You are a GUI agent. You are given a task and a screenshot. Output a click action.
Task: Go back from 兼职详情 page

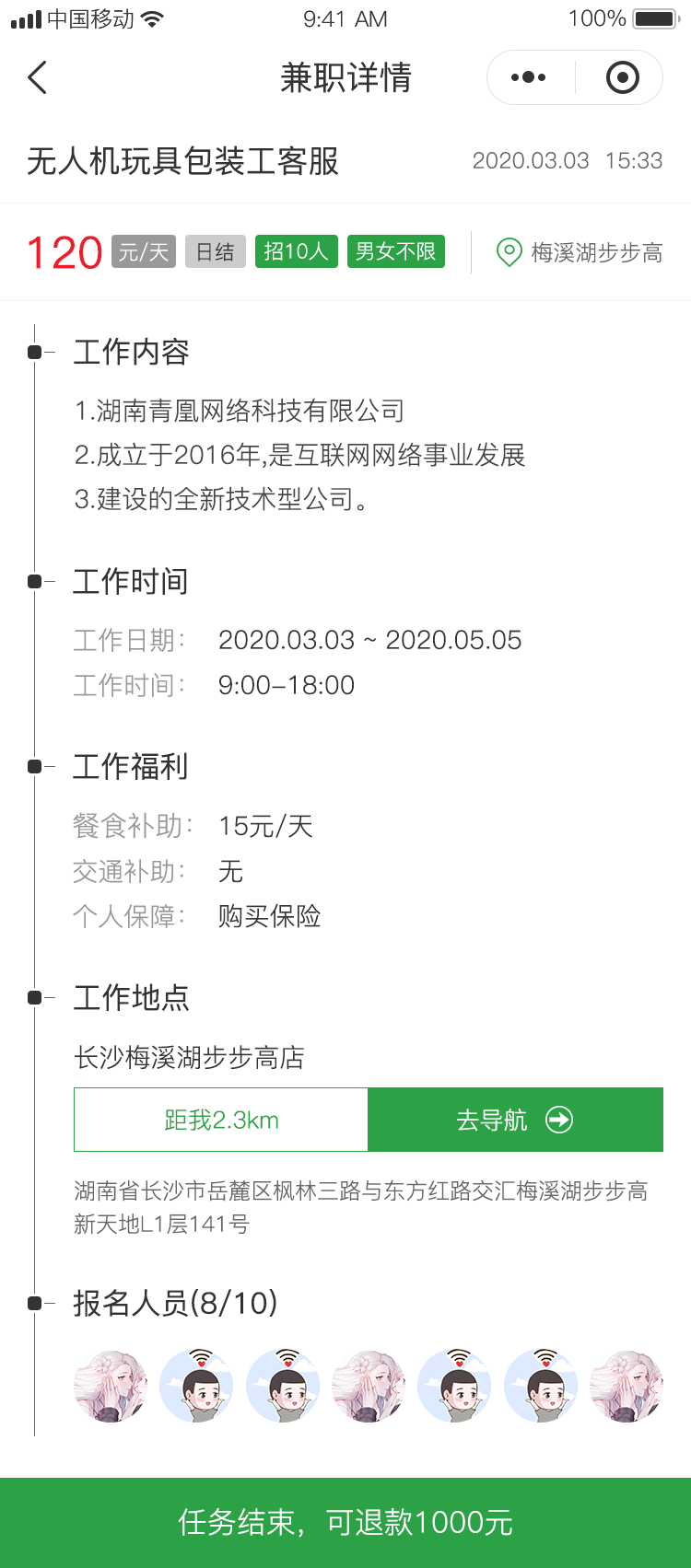[37, 77]
